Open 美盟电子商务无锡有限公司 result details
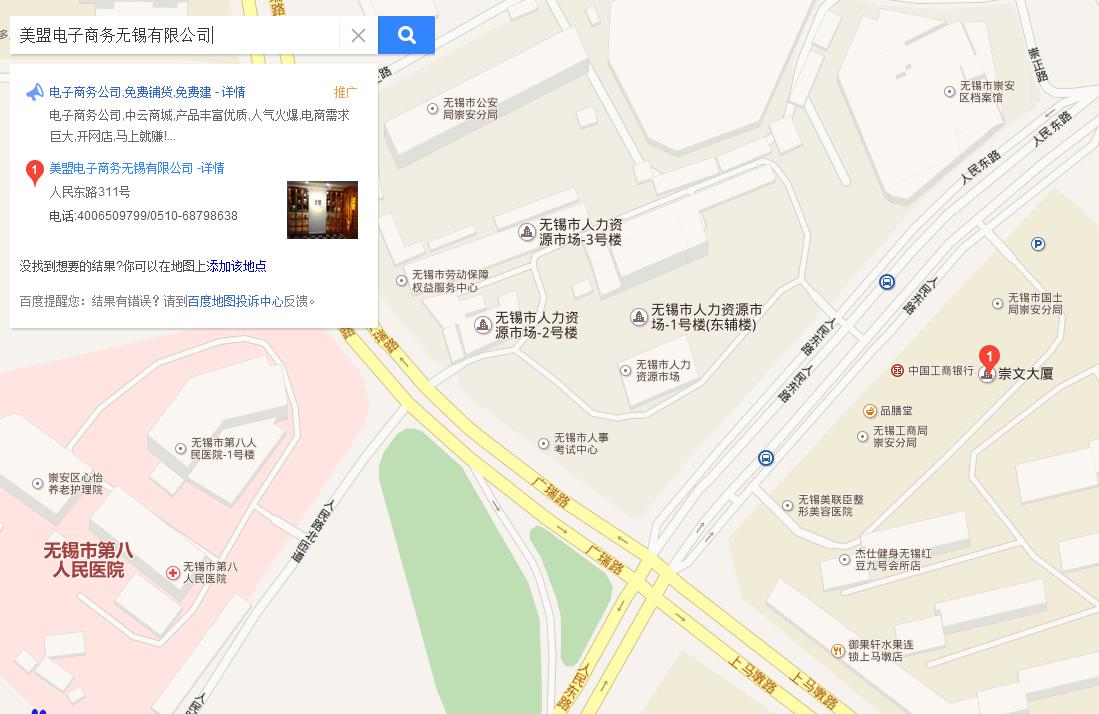Screen dimensions: 1099x714 [x=136, y=168]
